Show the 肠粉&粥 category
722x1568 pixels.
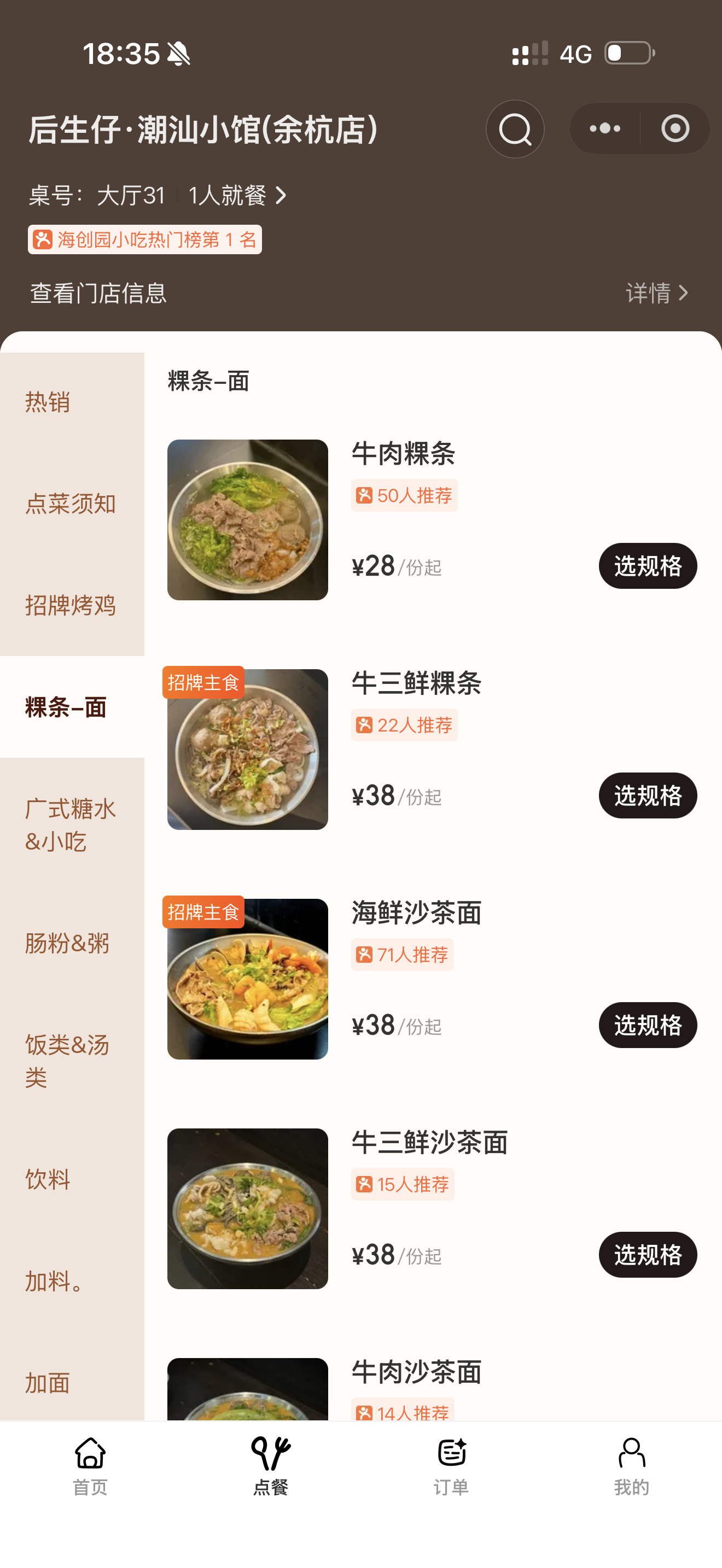click(x=68, y=944)
